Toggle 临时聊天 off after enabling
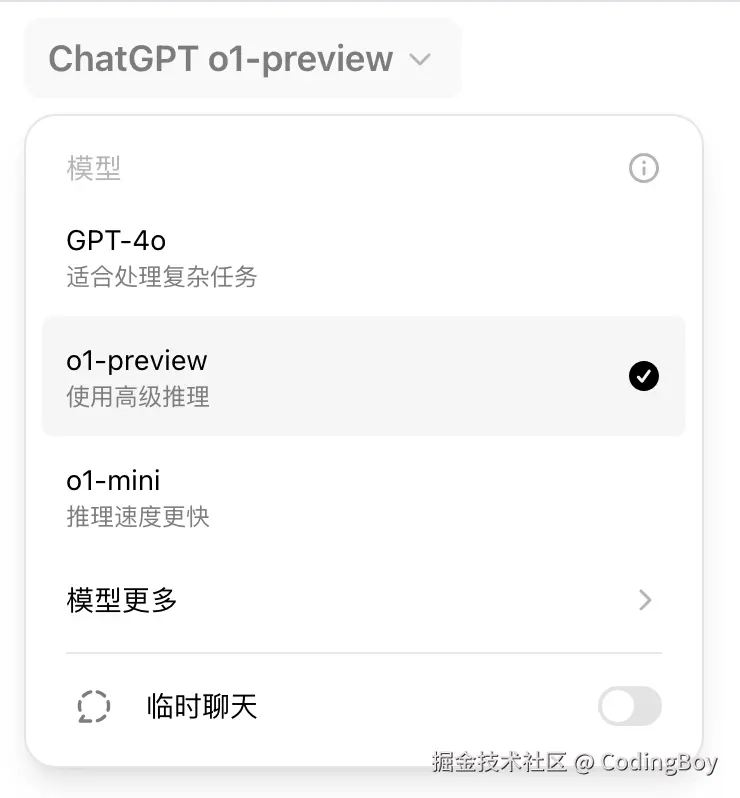The width and height of the screenshot is (740, 798). coord(628,706)
